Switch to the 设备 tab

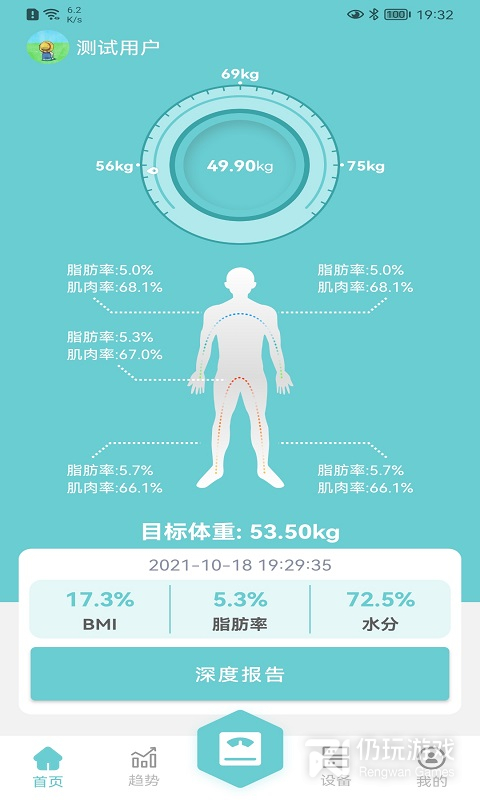(x=336, y=766)
